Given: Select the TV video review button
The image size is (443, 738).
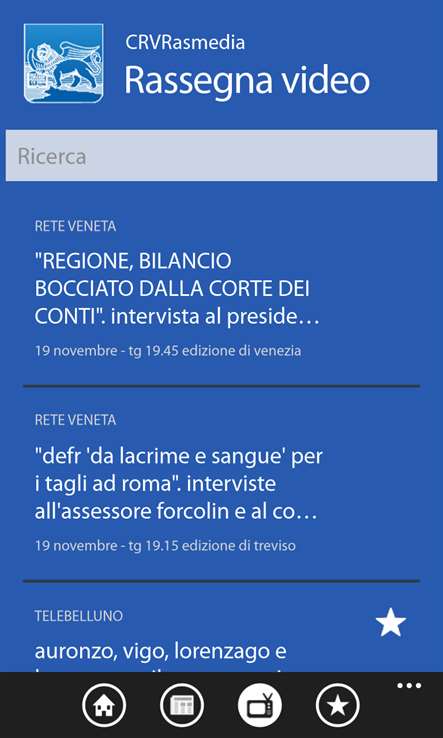Looking at the screenshot, I should click(x=260, y=706).
